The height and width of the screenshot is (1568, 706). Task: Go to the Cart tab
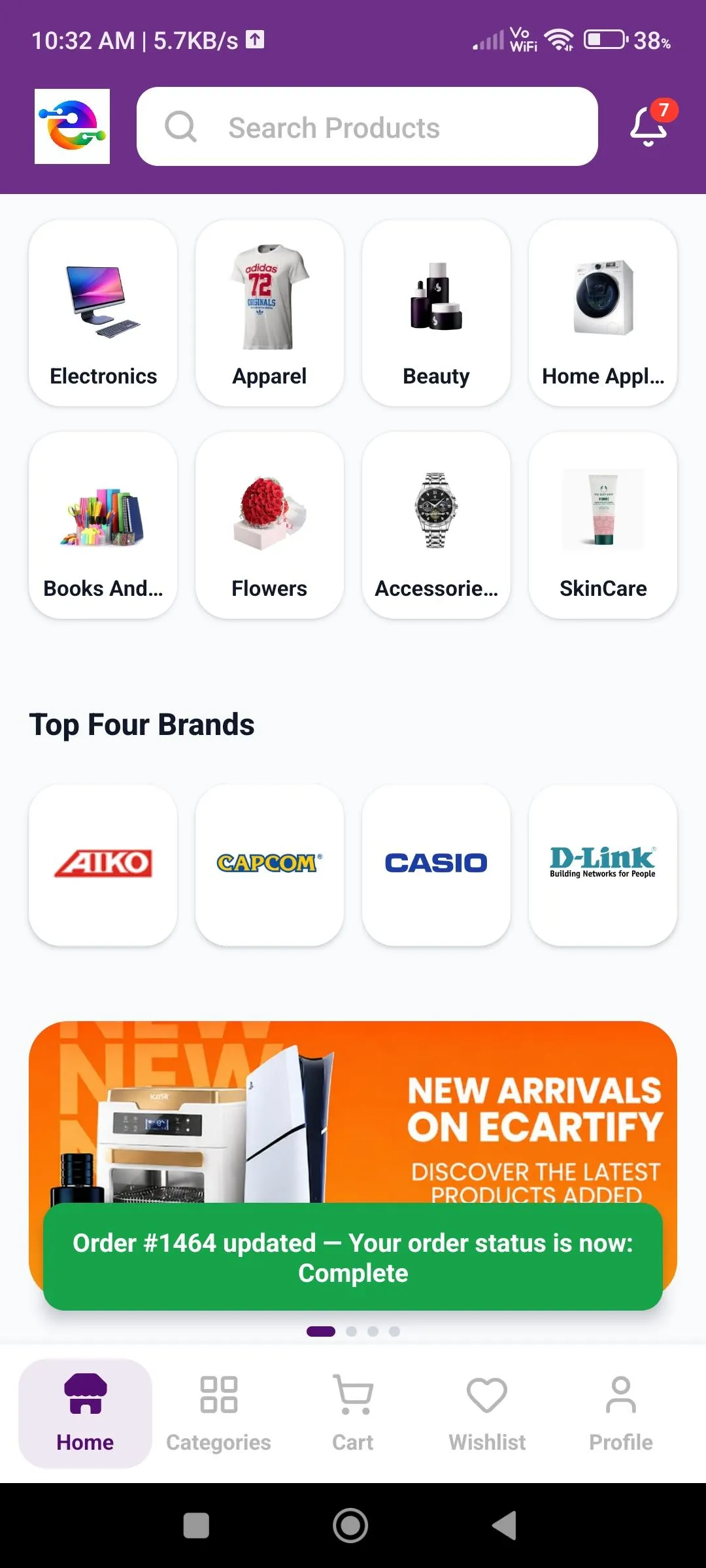click(353, 1414)
